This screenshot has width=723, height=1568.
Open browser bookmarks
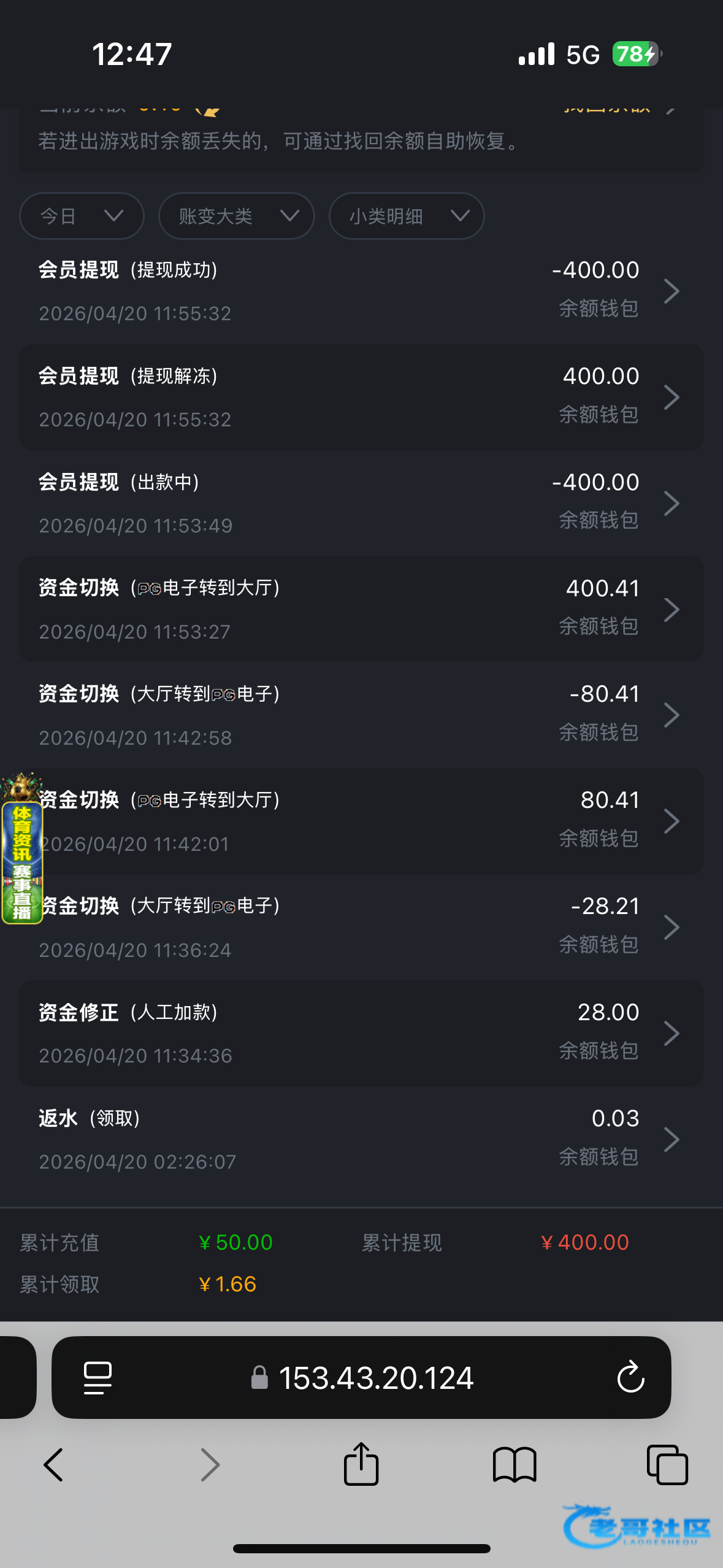(514, 1465)
